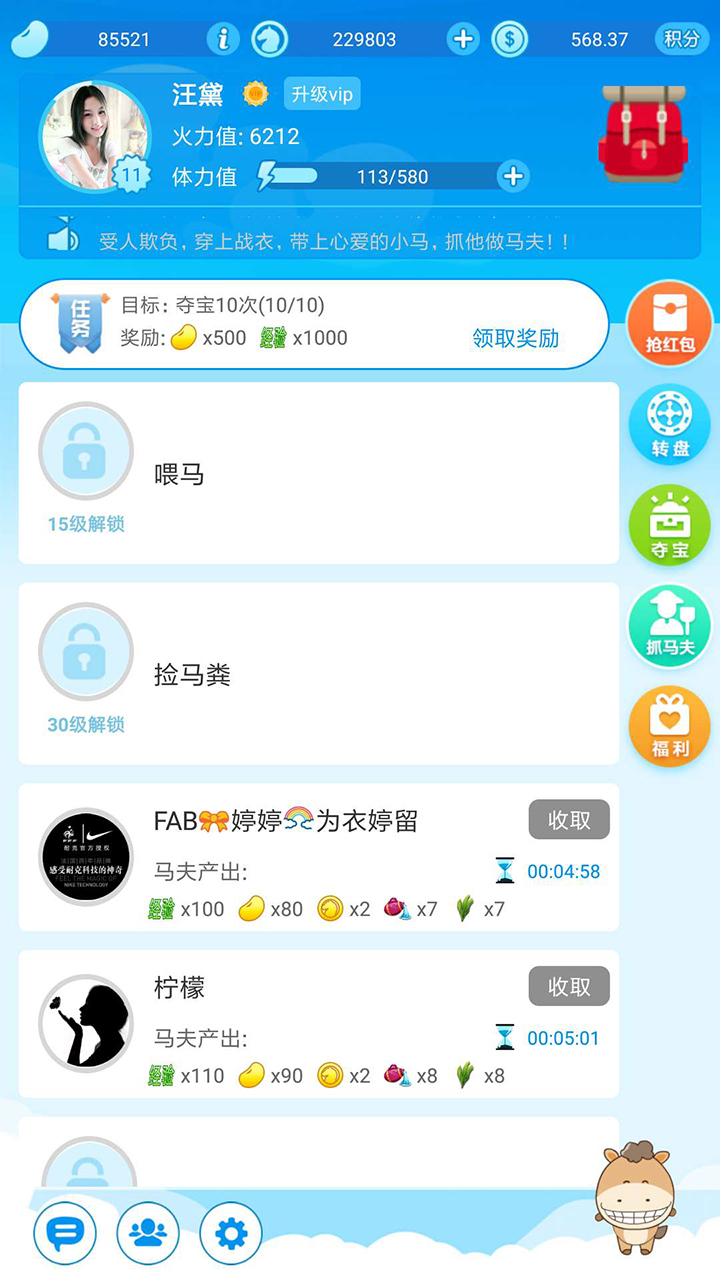720x1280 pixels.
Task: Tap the locked 喂马 card
Action: (318, 473)
